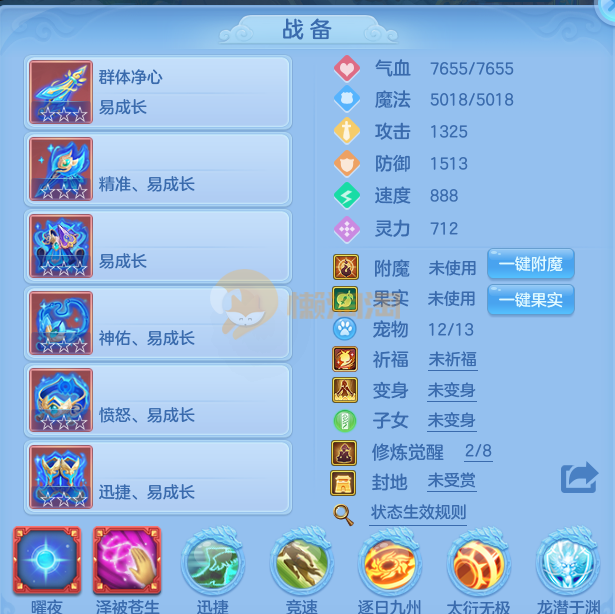Select the 泽被苍生 skill icon

point(126,560)
